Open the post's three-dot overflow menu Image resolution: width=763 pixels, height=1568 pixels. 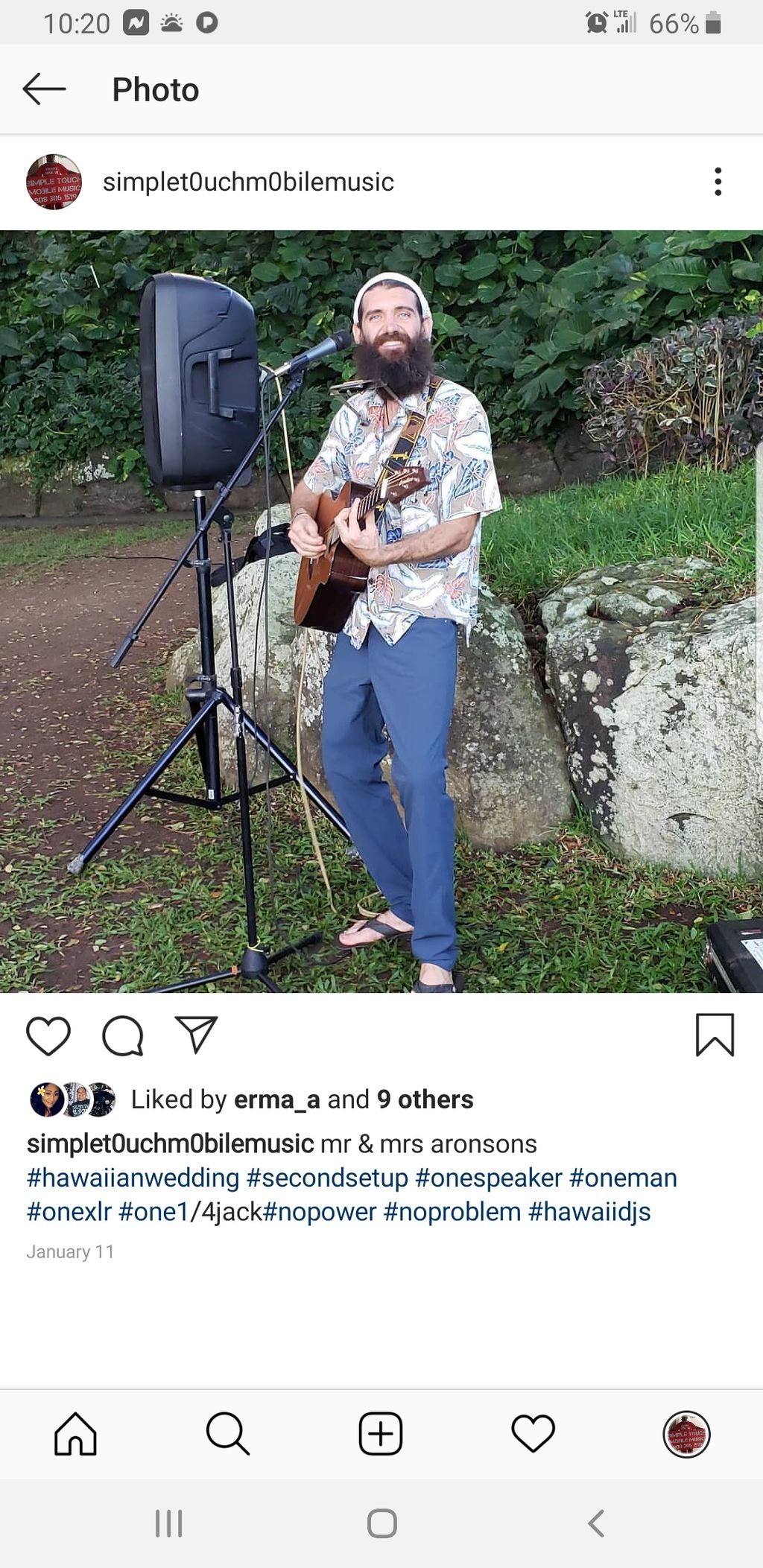point(718,182)
